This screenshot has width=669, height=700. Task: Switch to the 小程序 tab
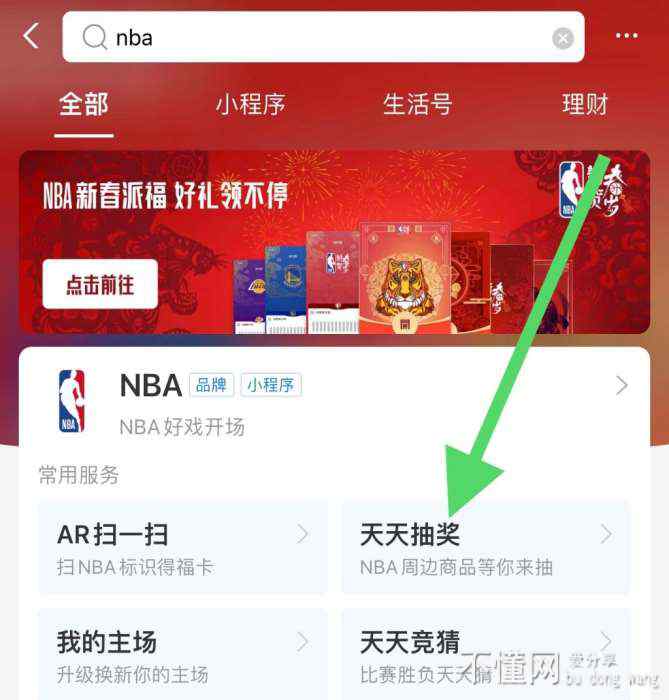250,104
